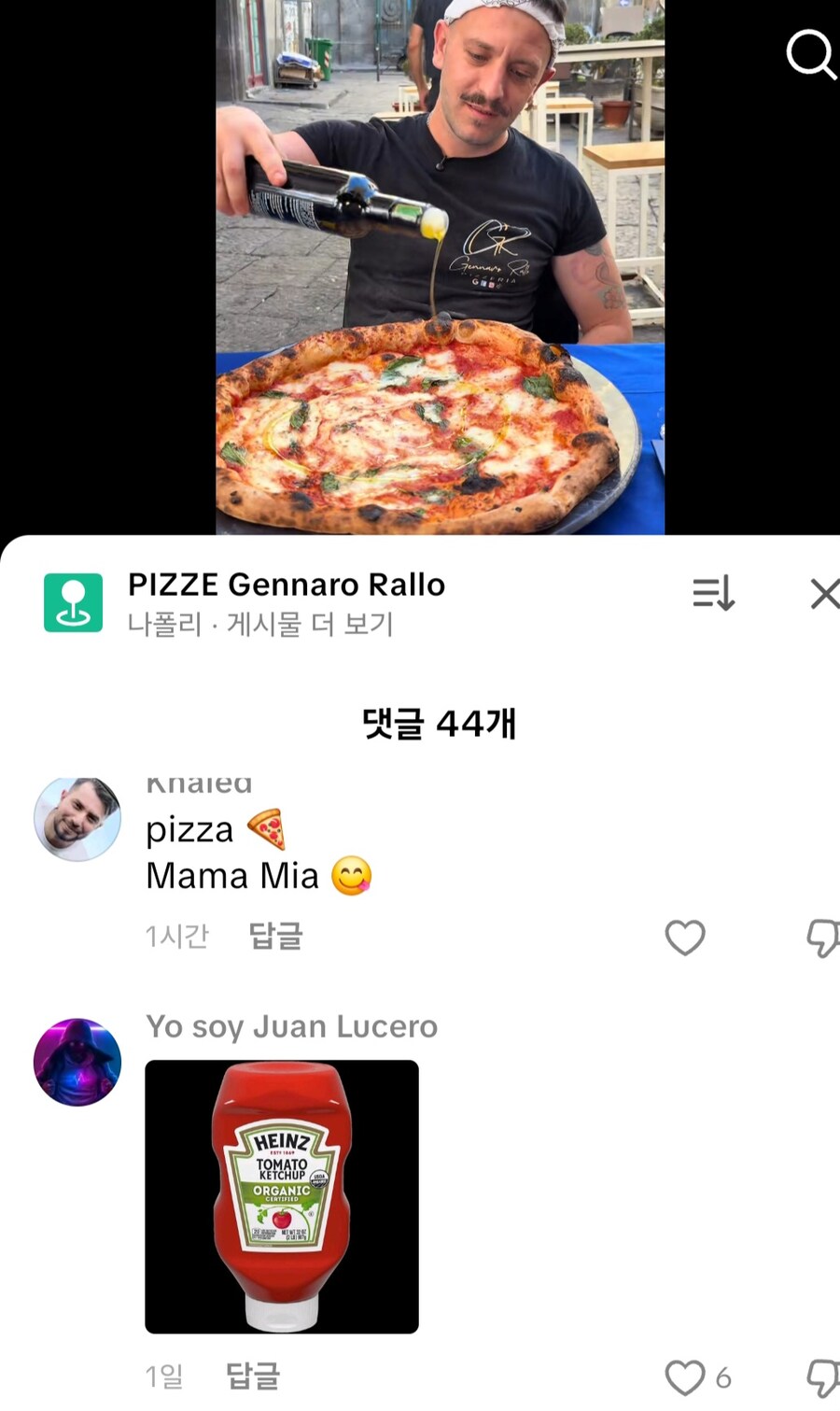The height and width of the screenshot is (1411, 840).
Task: Open the PIZZE Gennaro Rallo location link
Action: 286,586
